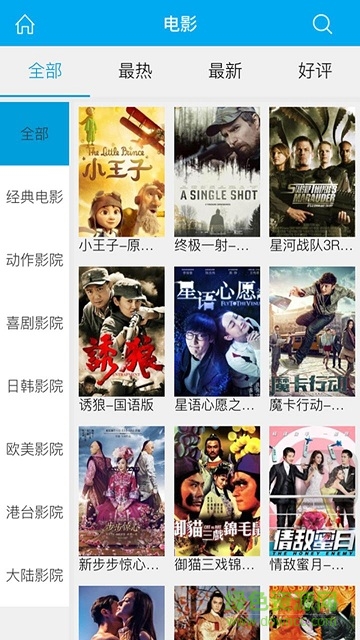Screen dimensions: 360x640
Task: Open the 小王子 movie poster
Action: (x=122, y=172)
